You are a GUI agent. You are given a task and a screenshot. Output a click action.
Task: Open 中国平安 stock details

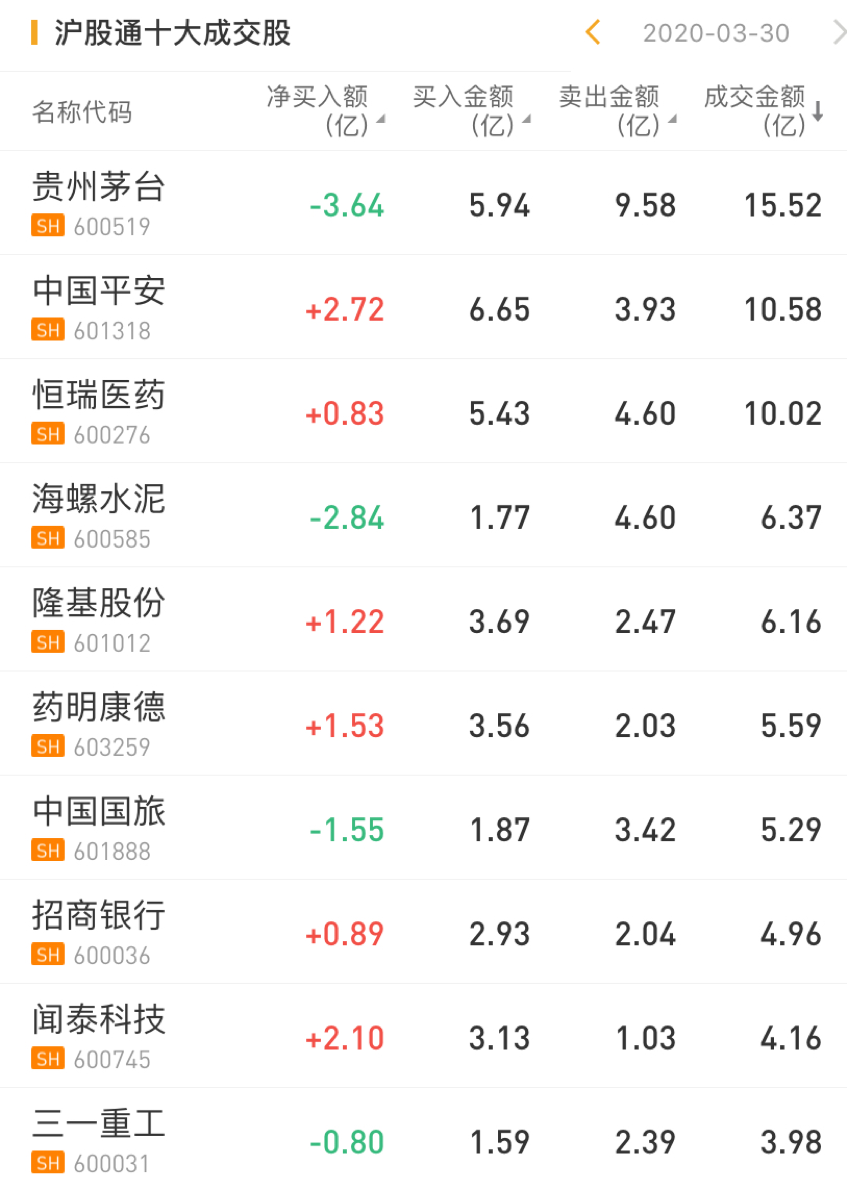click(x=98, y=307)
